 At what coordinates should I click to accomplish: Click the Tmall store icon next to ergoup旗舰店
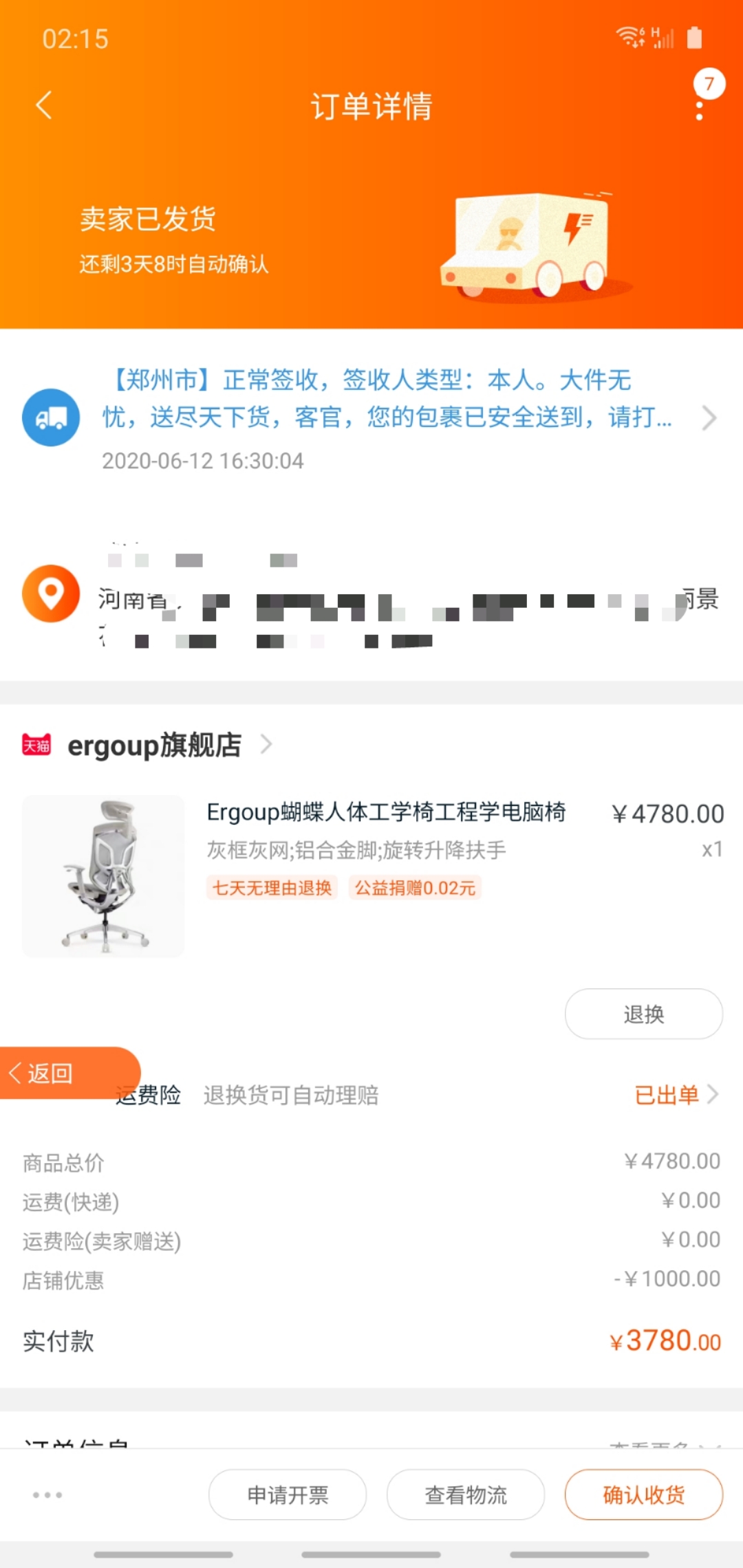pos(38,745)
